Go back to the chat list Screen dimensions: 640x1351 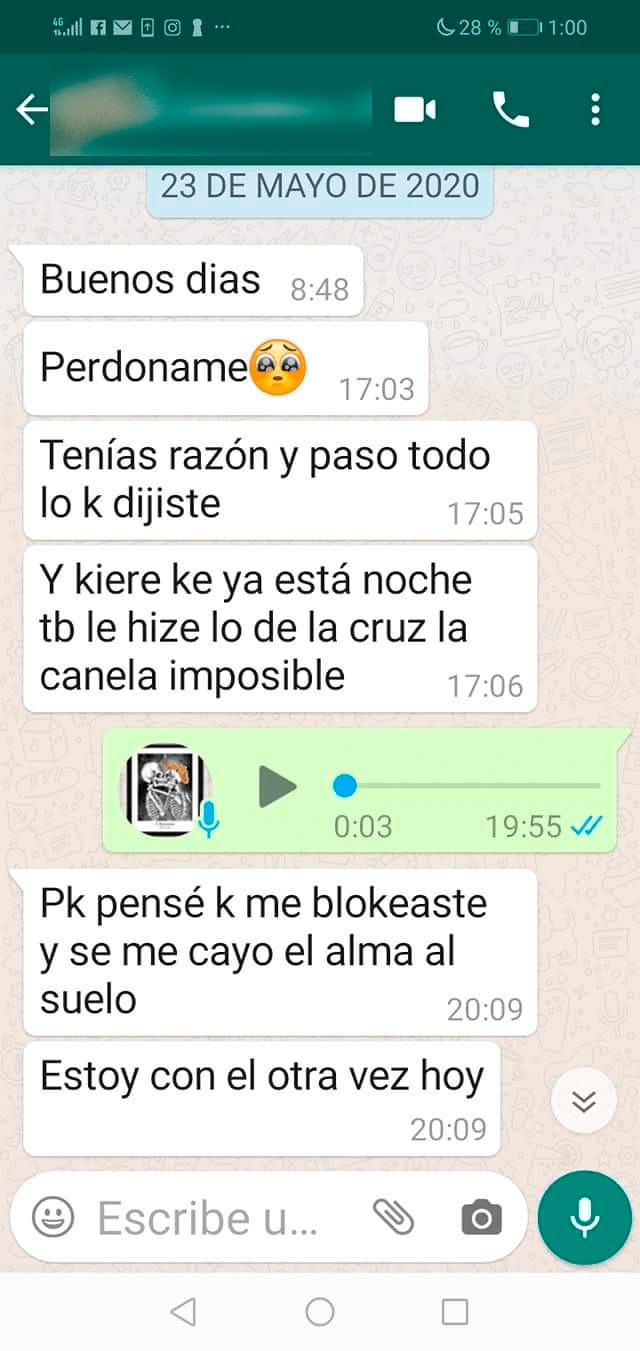pyautogui.click(x=32, y=110)
